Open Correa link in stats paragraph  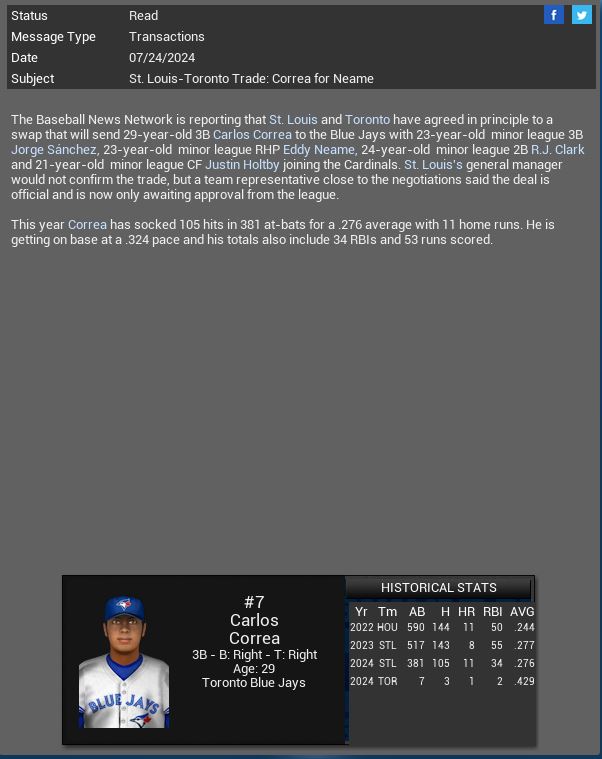[x=87, y=224]
